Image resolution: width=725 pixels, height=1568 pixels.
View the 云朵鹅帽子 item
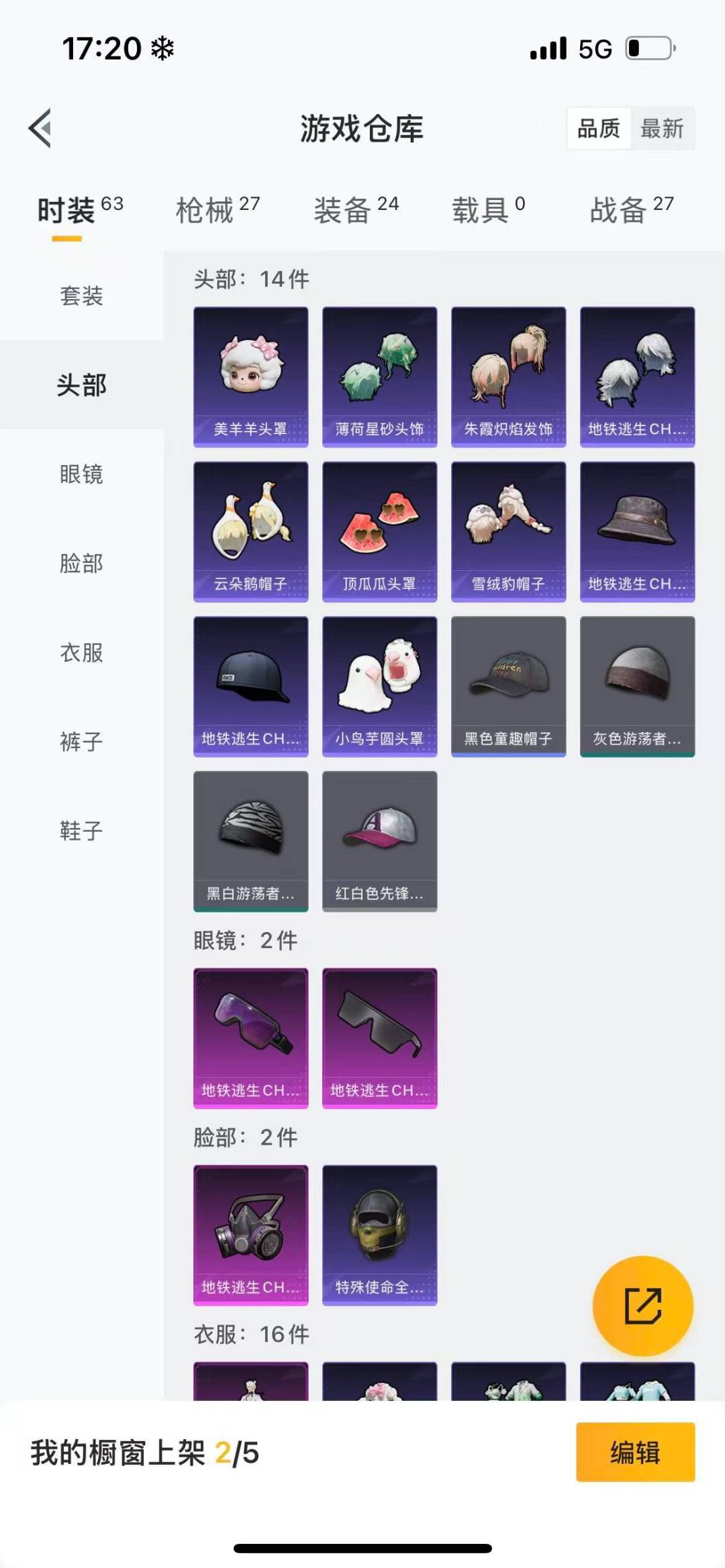(251, 531)
